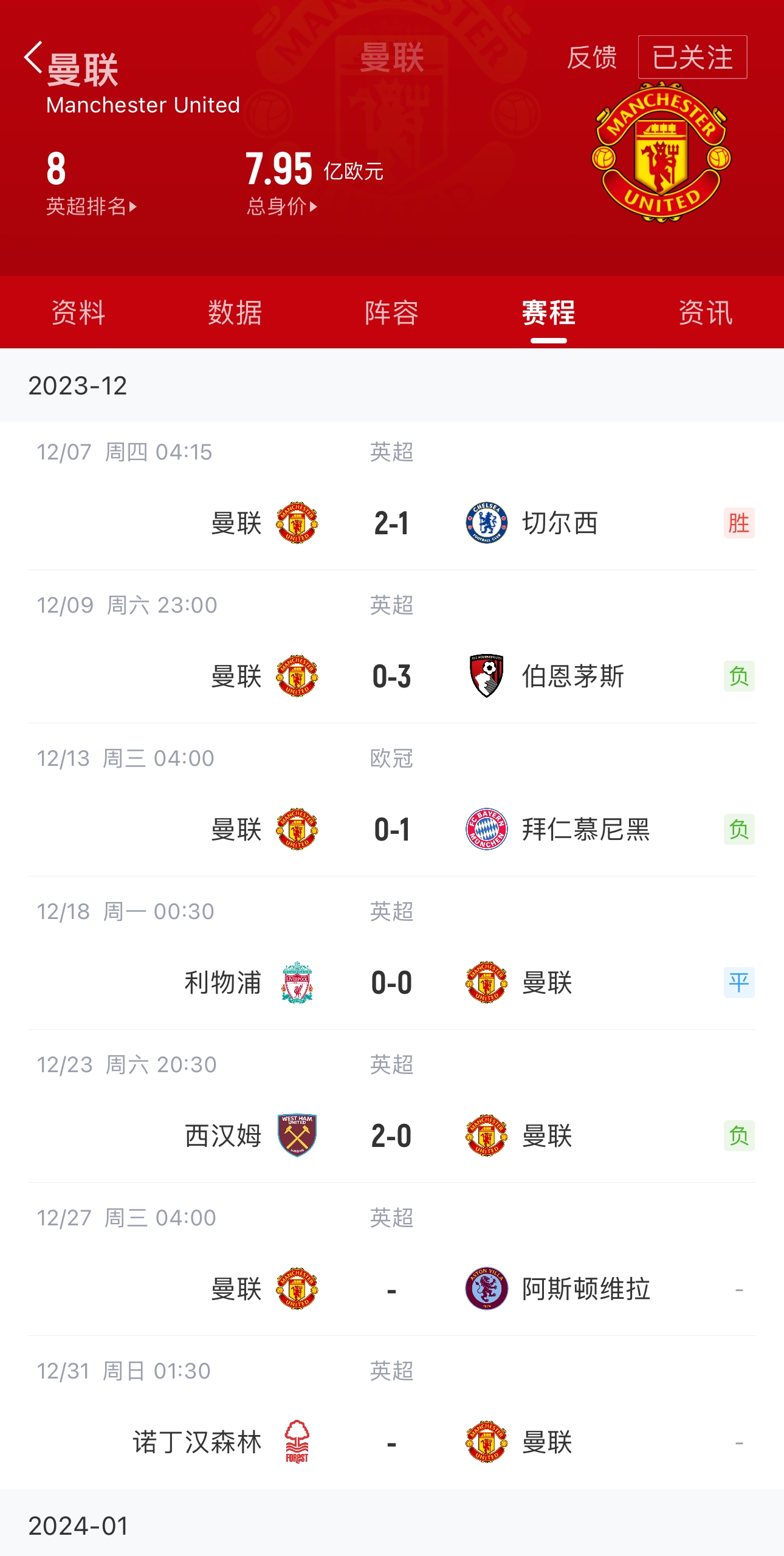Open the 反馈 feedback link
The height and width of the screenshot is (1556, 784).
tap(591, 58)
